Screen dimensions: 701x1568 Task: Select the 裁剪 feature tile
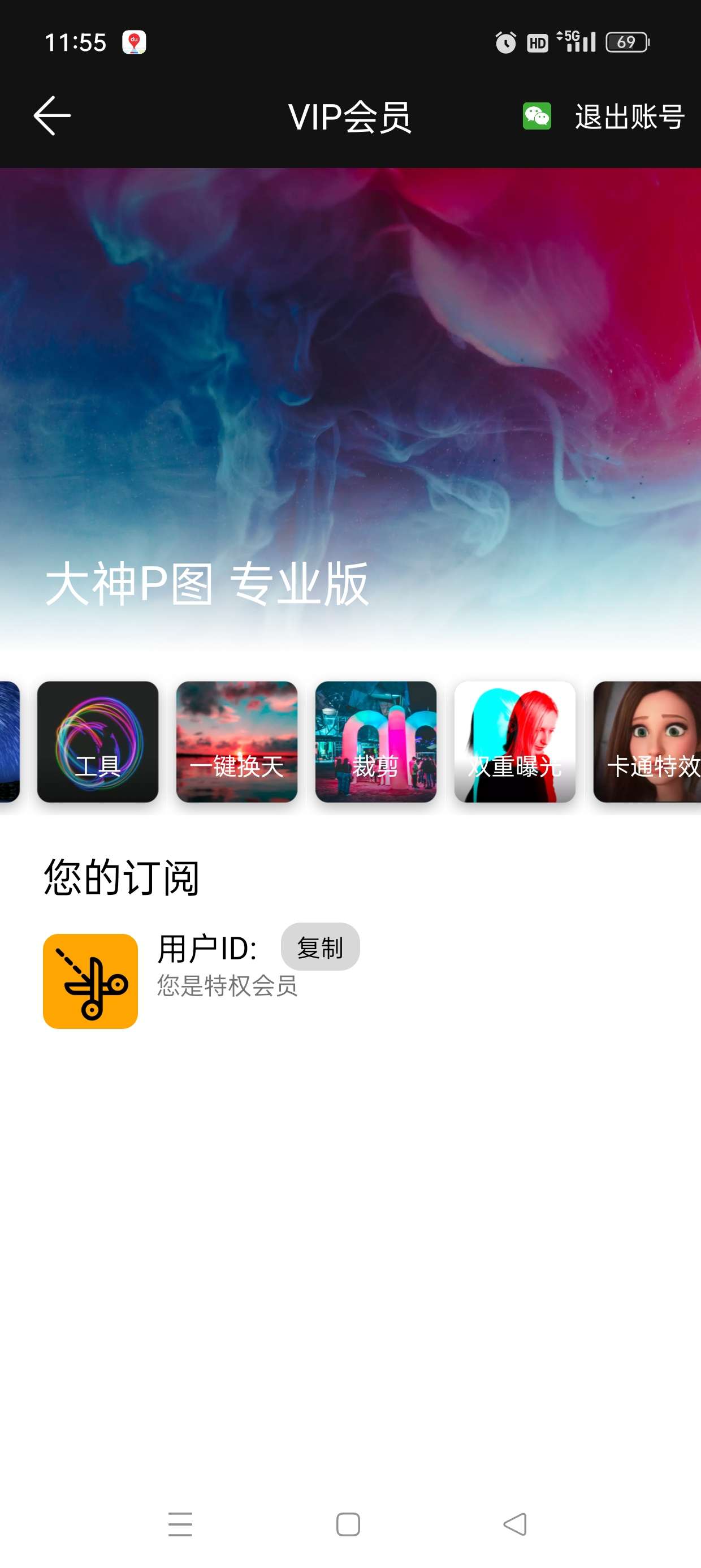375,742
